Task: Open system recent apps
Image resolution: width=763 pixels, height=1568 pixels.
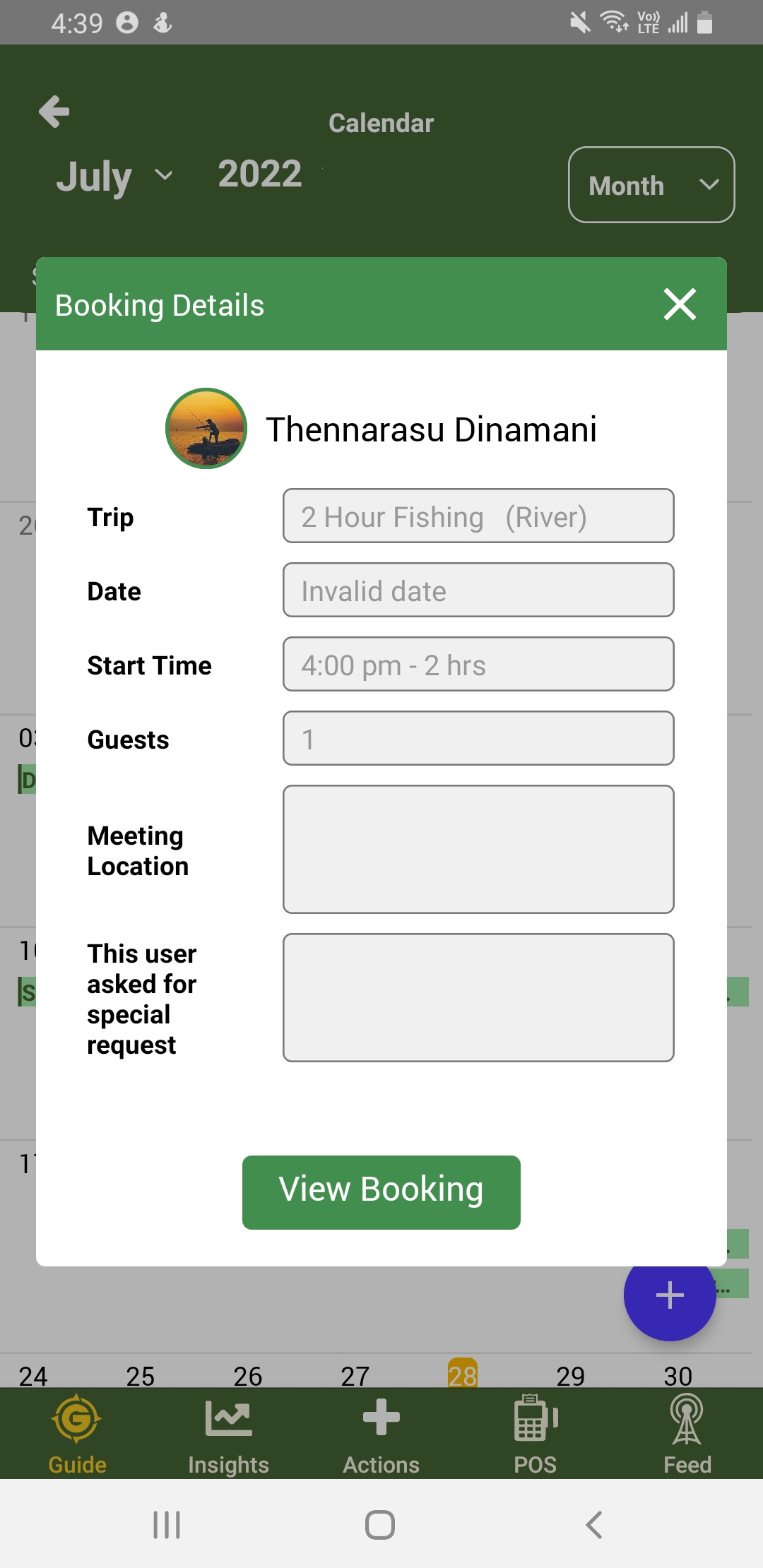Action: 167,1524
